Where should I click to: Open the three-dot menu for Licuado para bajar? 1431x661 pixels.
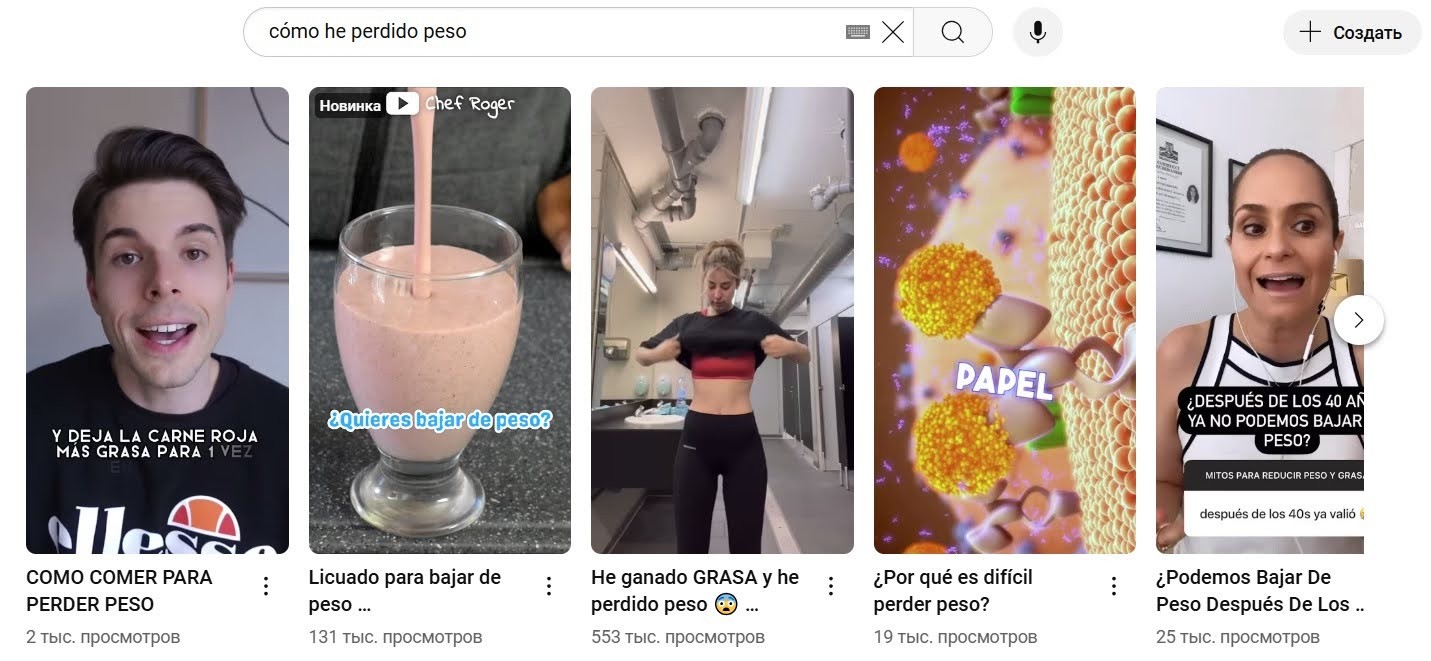[x=548, y=586]
